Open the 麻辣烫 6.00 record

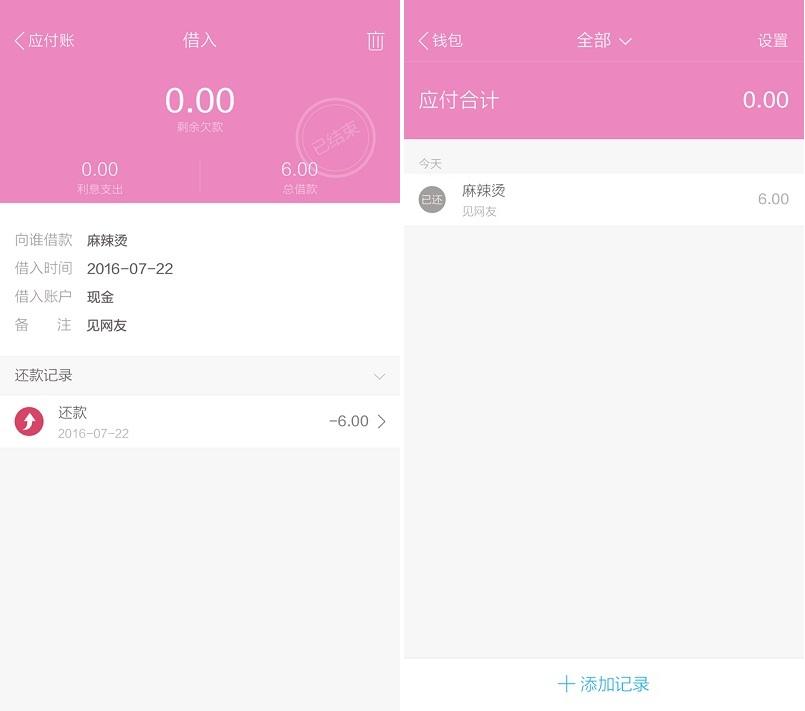point(604,199)
